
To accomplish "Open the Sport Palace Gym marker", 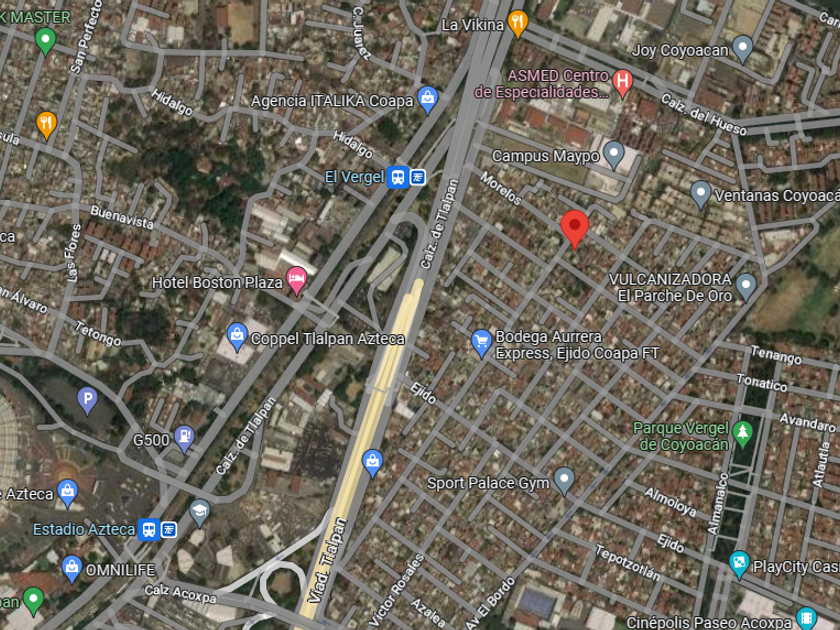I will [x=564, y=481].
